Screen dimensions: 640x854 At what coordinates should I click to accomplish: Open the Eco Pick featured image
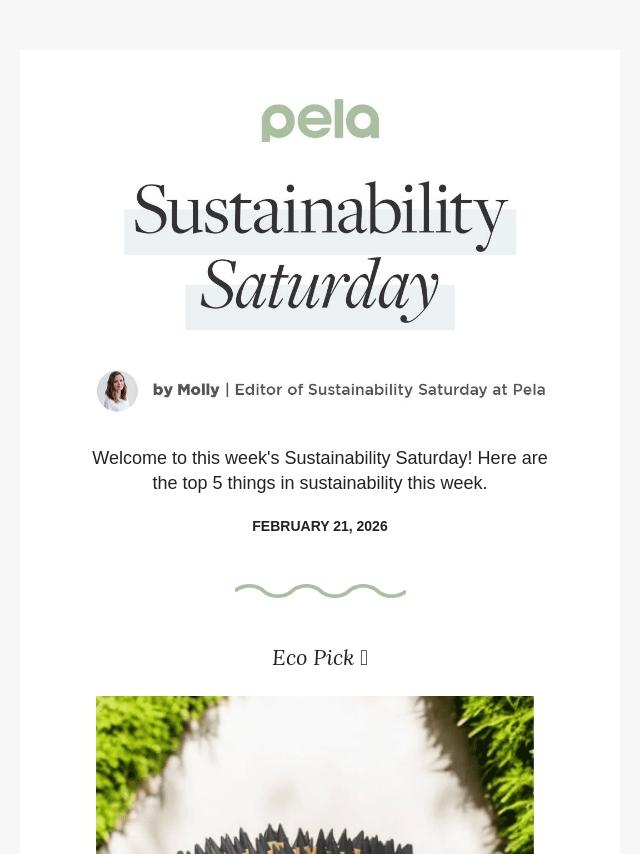pyautogui.click(x=315, y=775)
